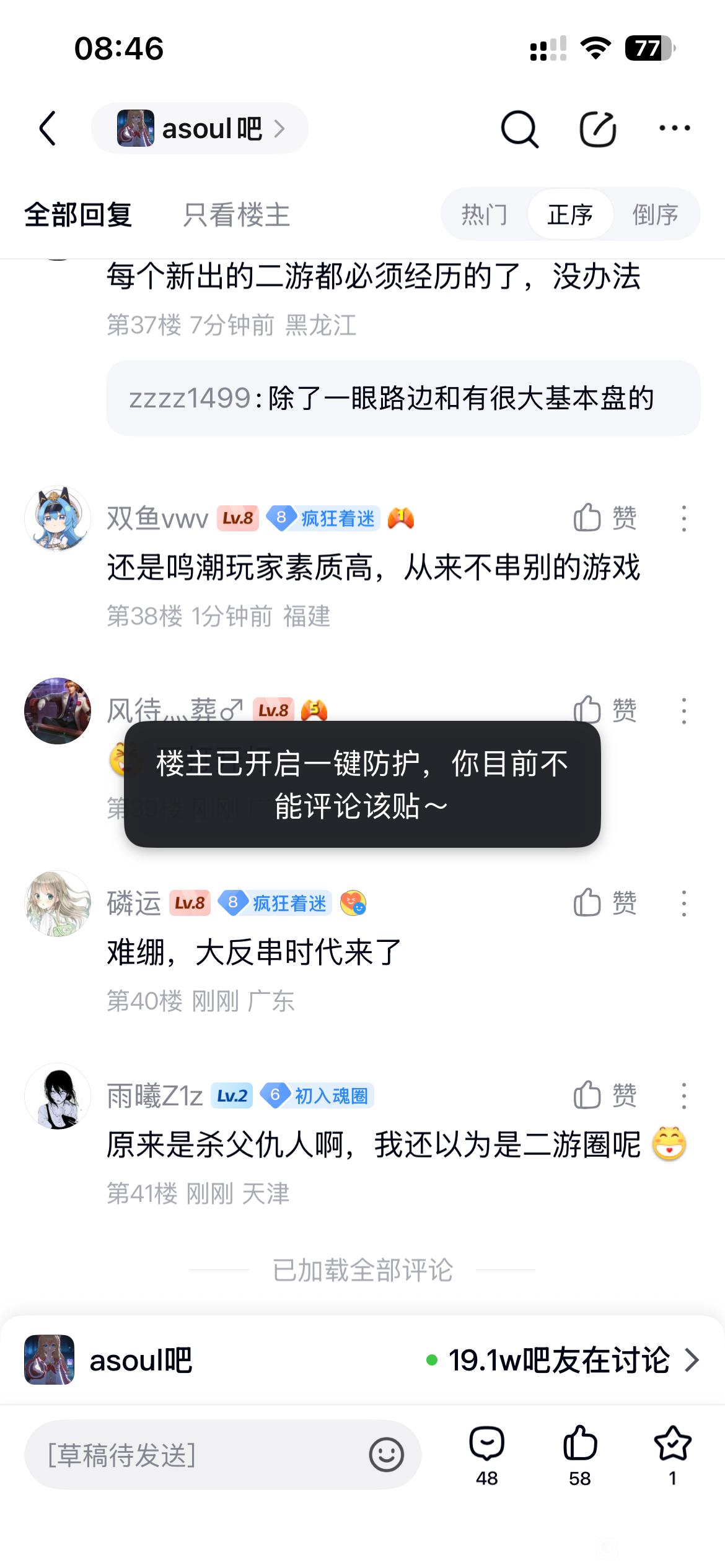Select 正序 sort order
The width and height of the screenshot is (725, 1568).
click(570, 214)
